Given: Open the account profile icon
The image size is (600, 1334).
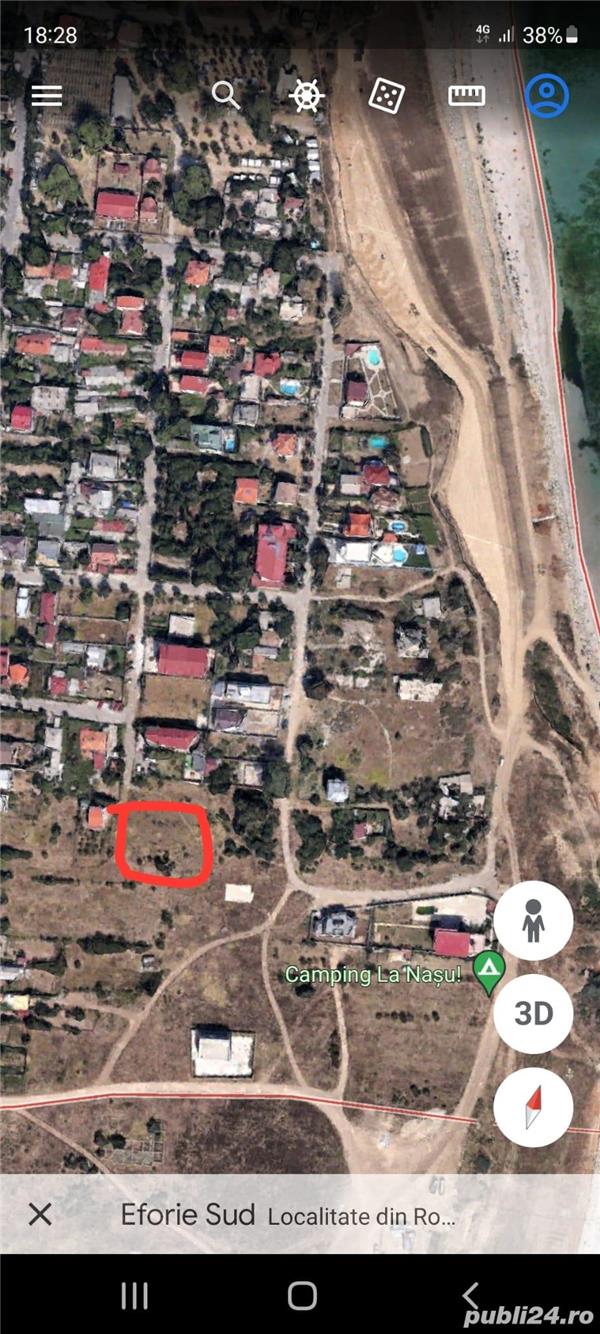Looking at the screenshot, I should (547, 96).
